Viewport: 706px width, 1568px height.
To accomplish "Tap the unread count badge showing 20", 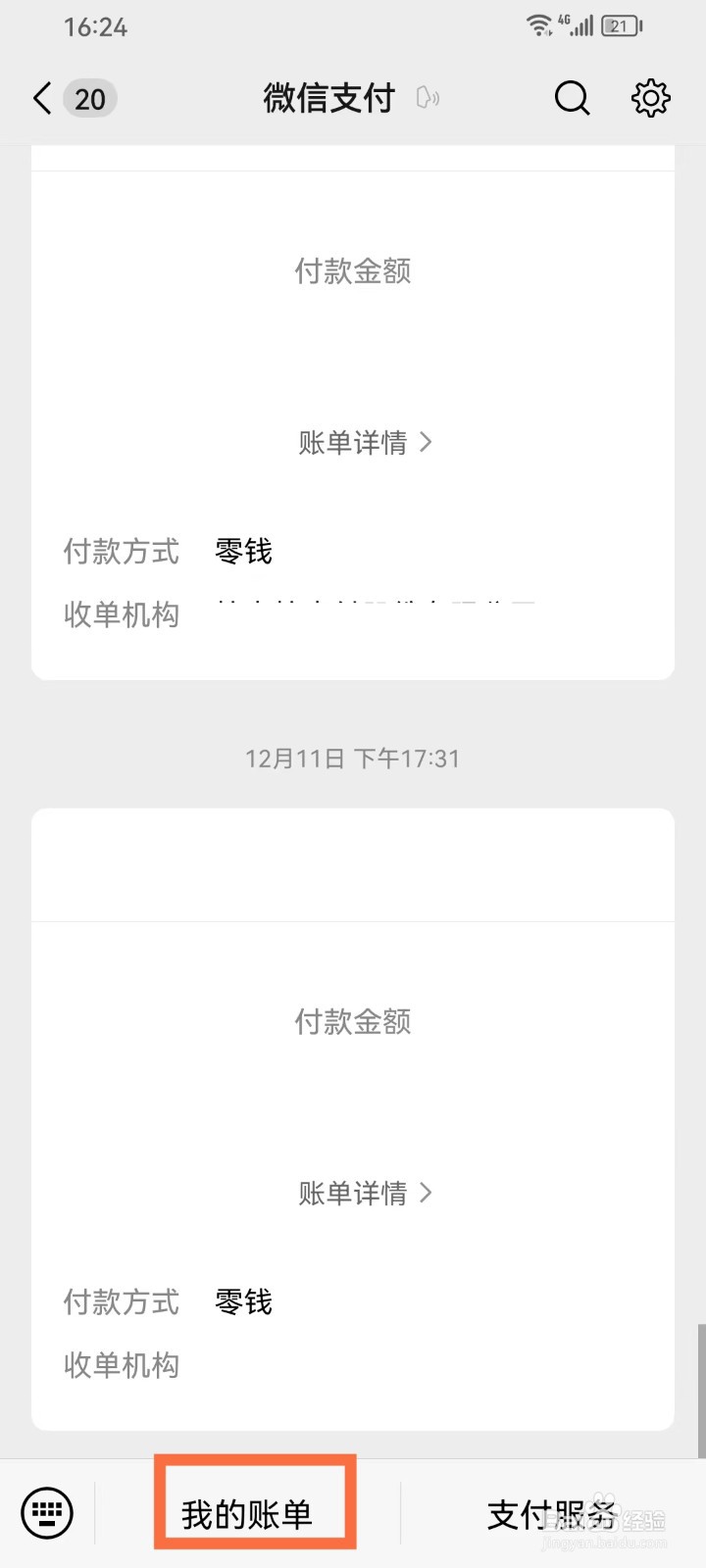I will coord(88,98).
